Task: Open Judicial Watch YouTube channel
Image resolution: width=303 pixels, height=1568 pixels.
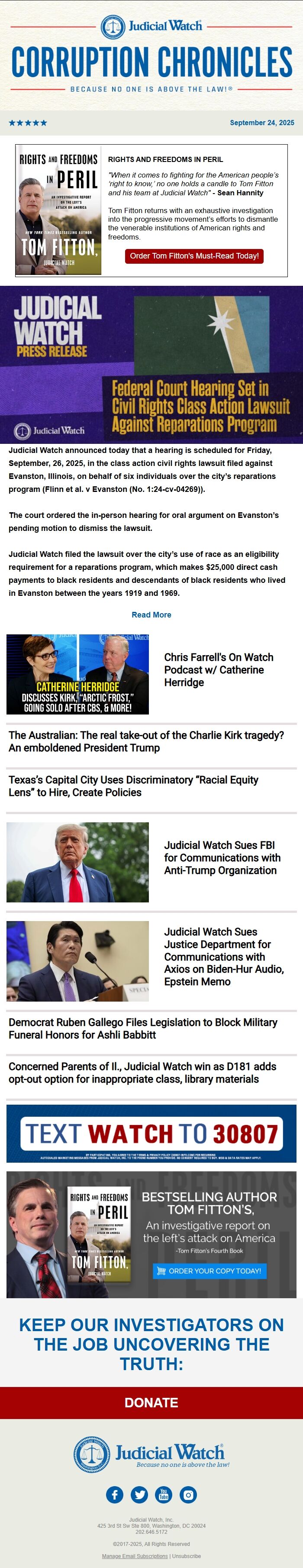Action: click(164, 1494)
